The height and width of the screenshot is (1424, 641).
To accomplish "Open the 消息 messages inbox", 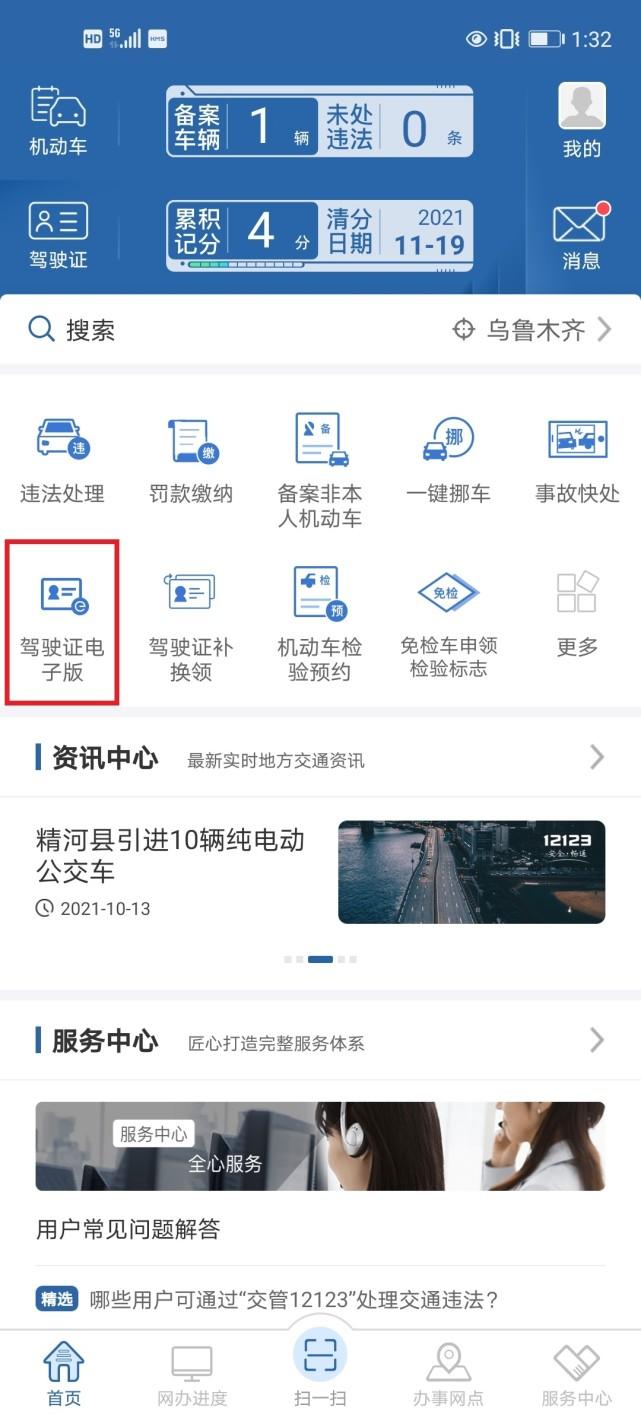I will click(581, 236).
